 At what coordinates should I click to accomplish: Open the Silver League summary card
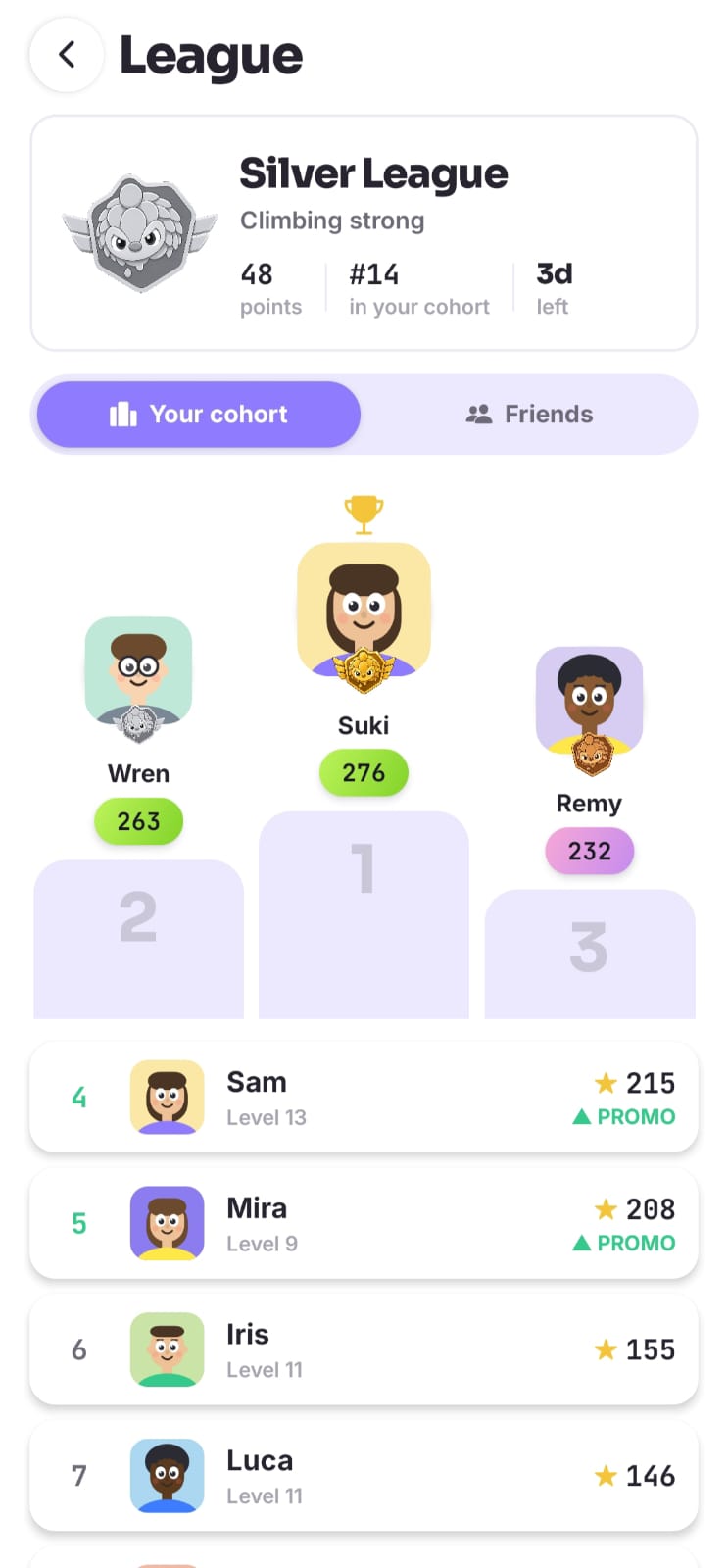(x=364, y=233)
